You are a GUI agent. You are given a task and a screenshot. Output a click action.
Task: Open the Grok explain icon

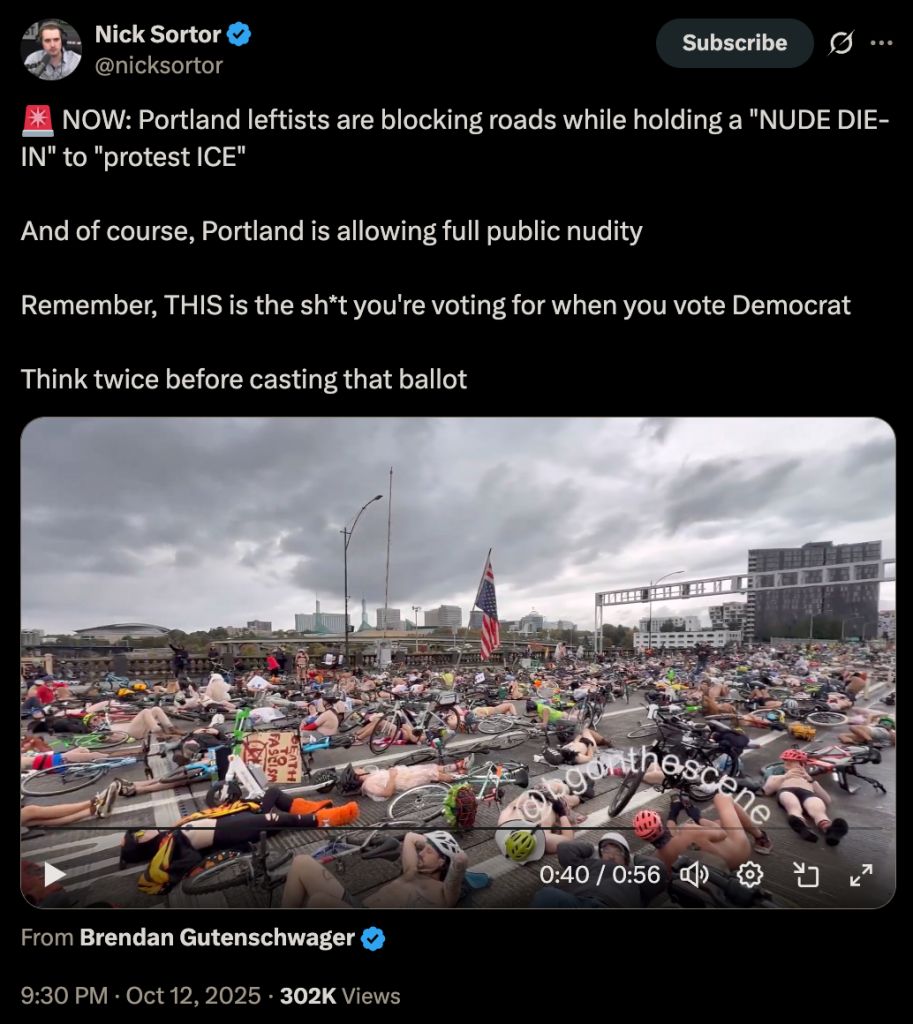841,43
